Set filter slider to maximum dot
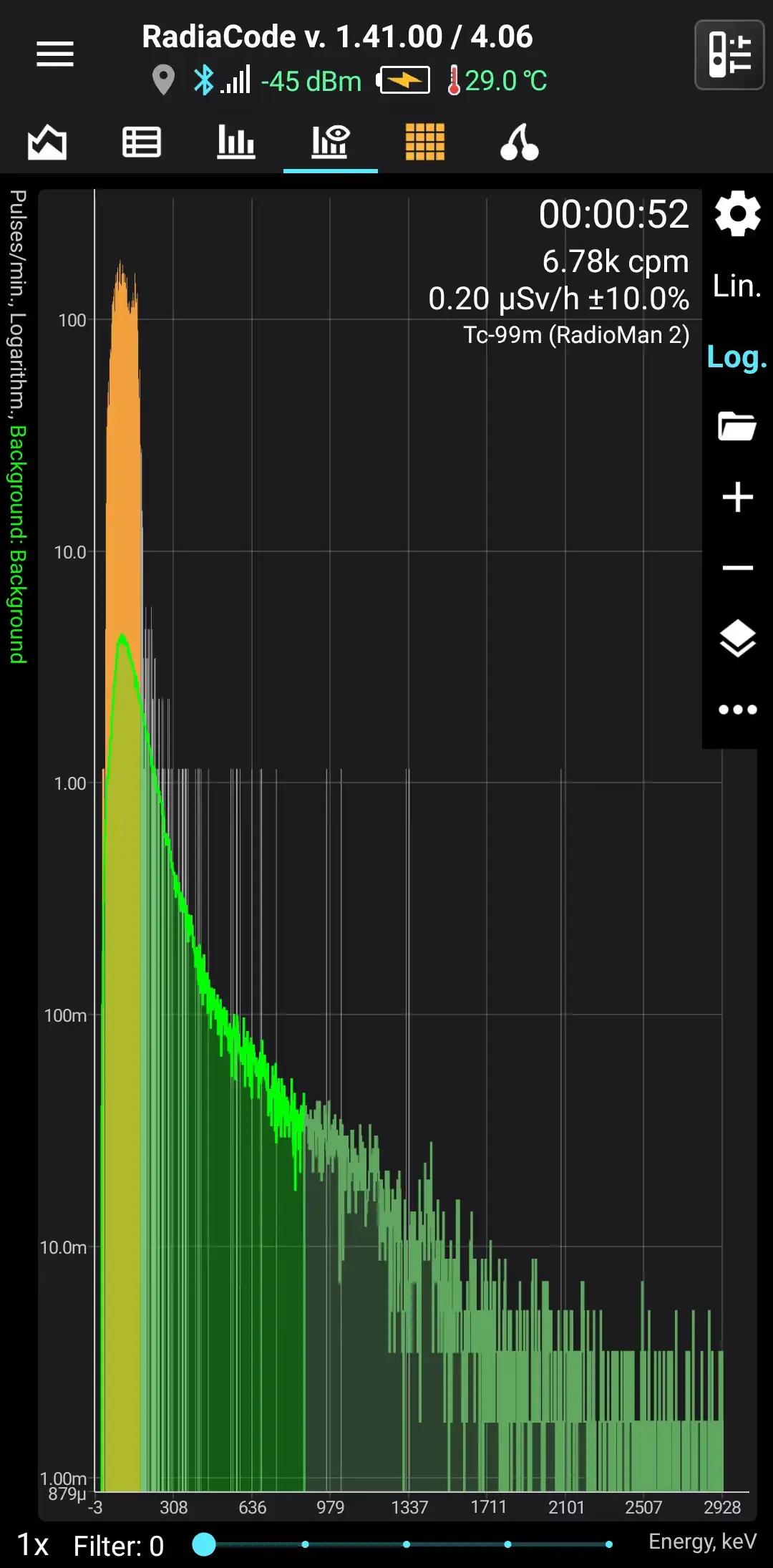This screenshot has height=1568, width=773. (x=608, y=1544)
